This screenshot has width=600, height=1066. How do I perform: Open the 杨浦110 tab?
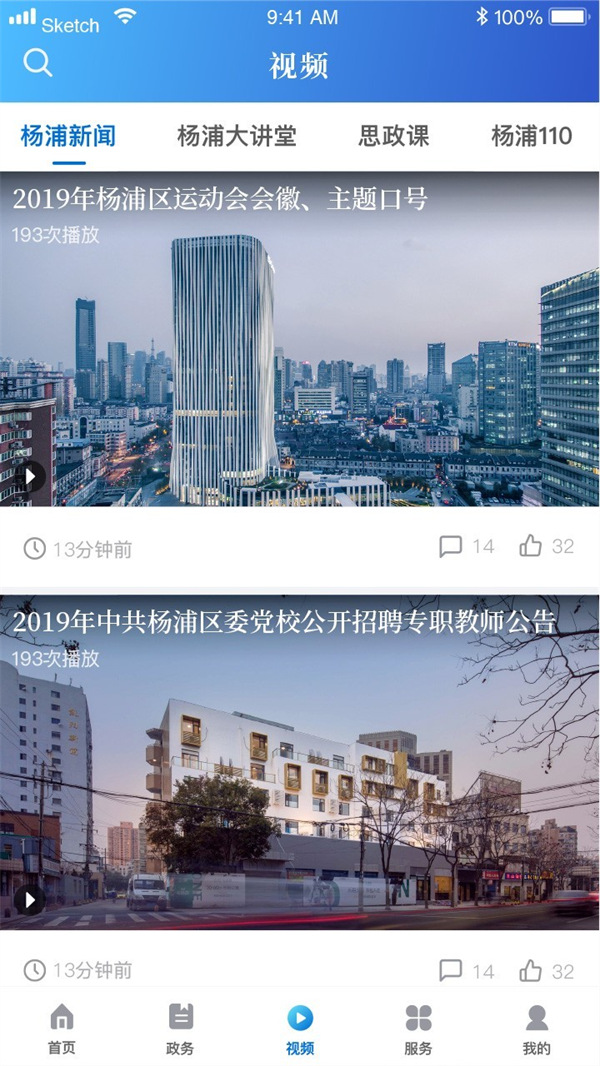click(532, 136)
